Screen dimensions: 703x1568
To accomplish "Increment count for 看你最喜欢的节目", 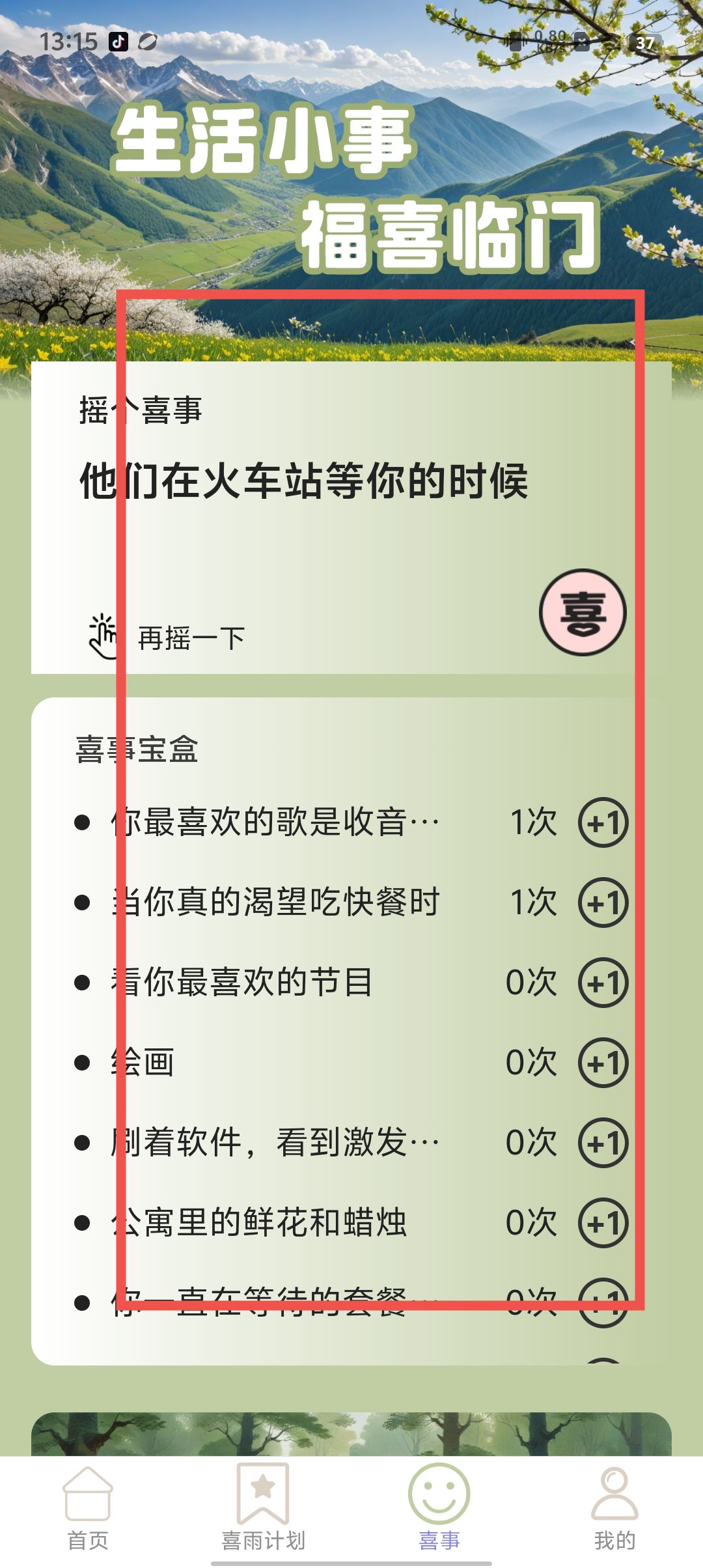I will point(603,983).
